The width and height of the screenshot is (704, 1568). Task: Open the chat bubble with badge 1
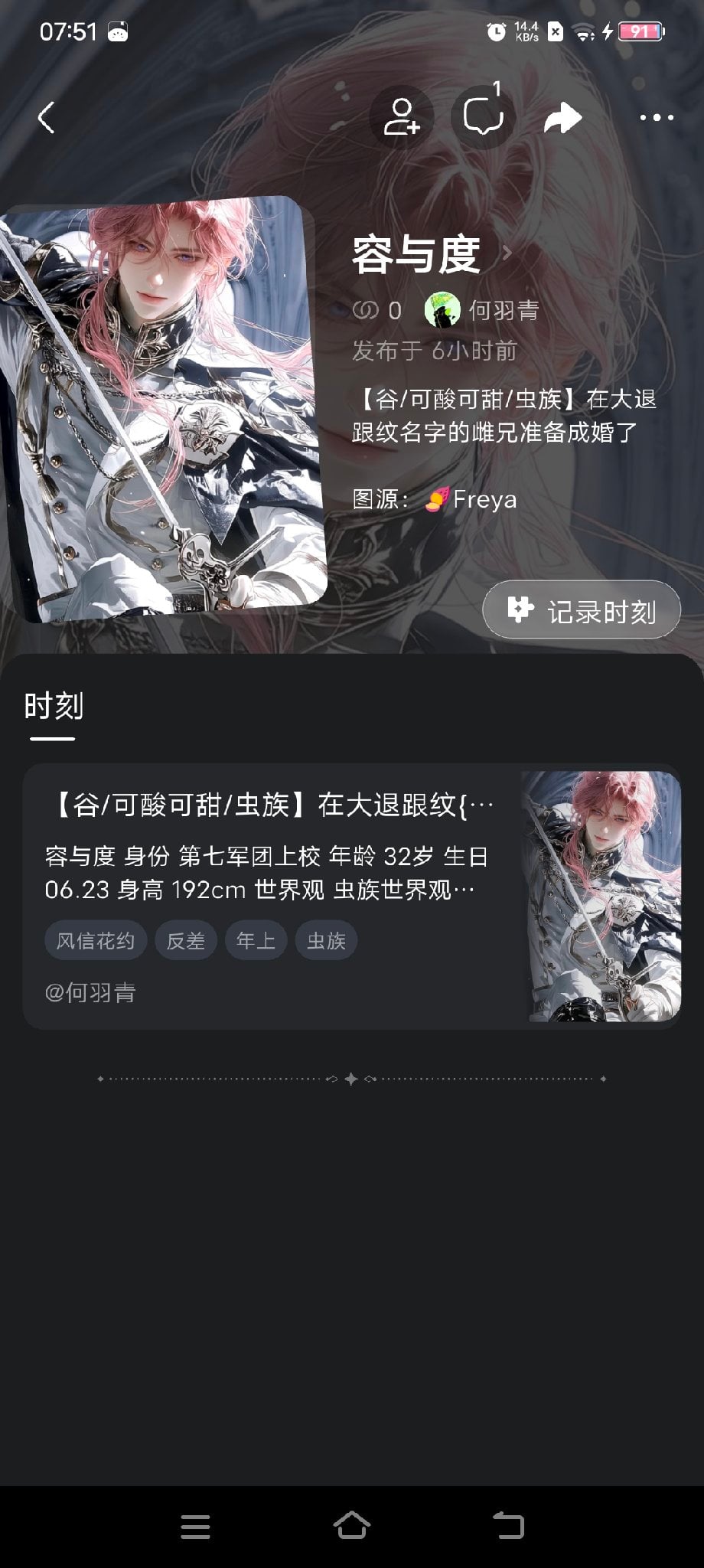point(483,116)
